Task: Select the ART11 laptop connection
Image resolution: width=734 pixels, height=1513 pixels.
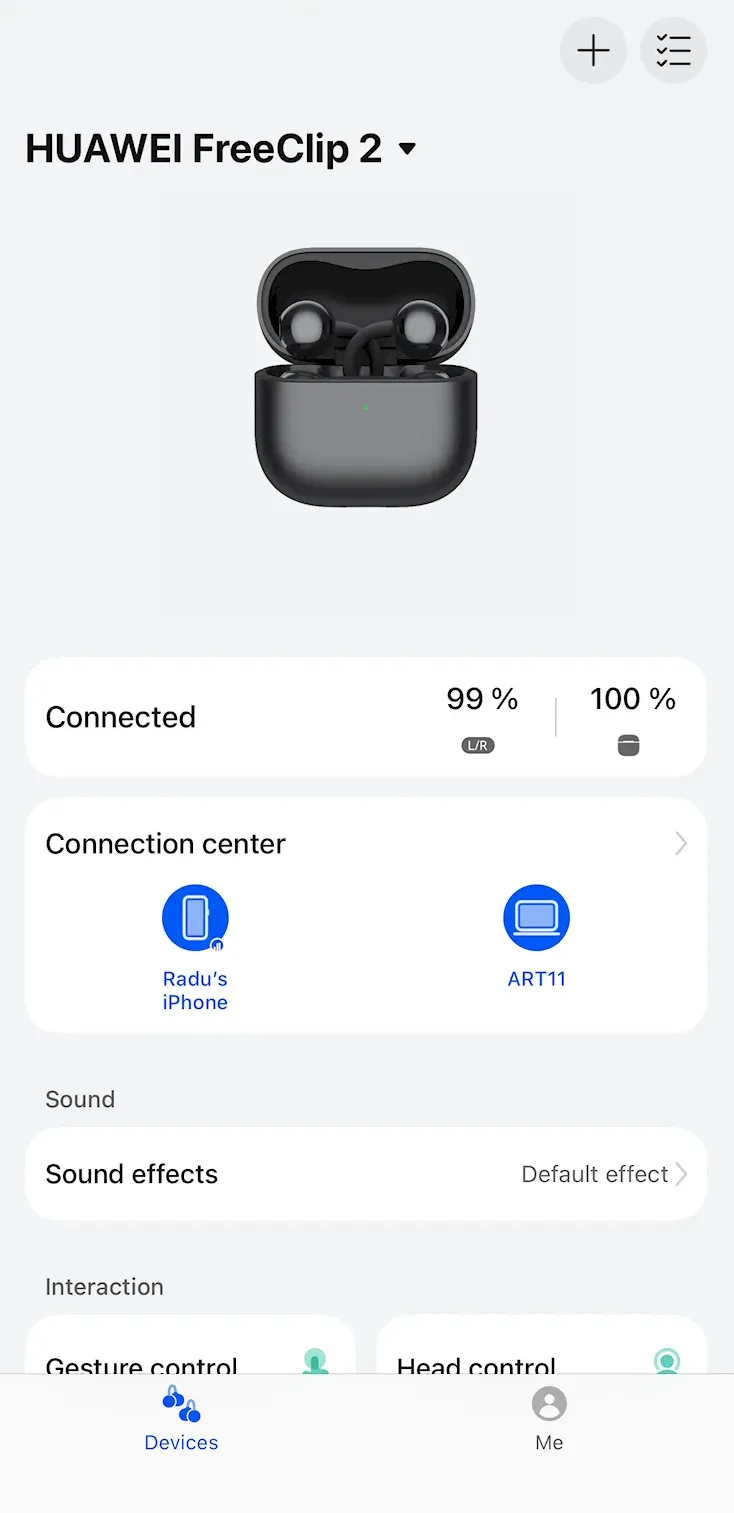Action: (536, 918)
